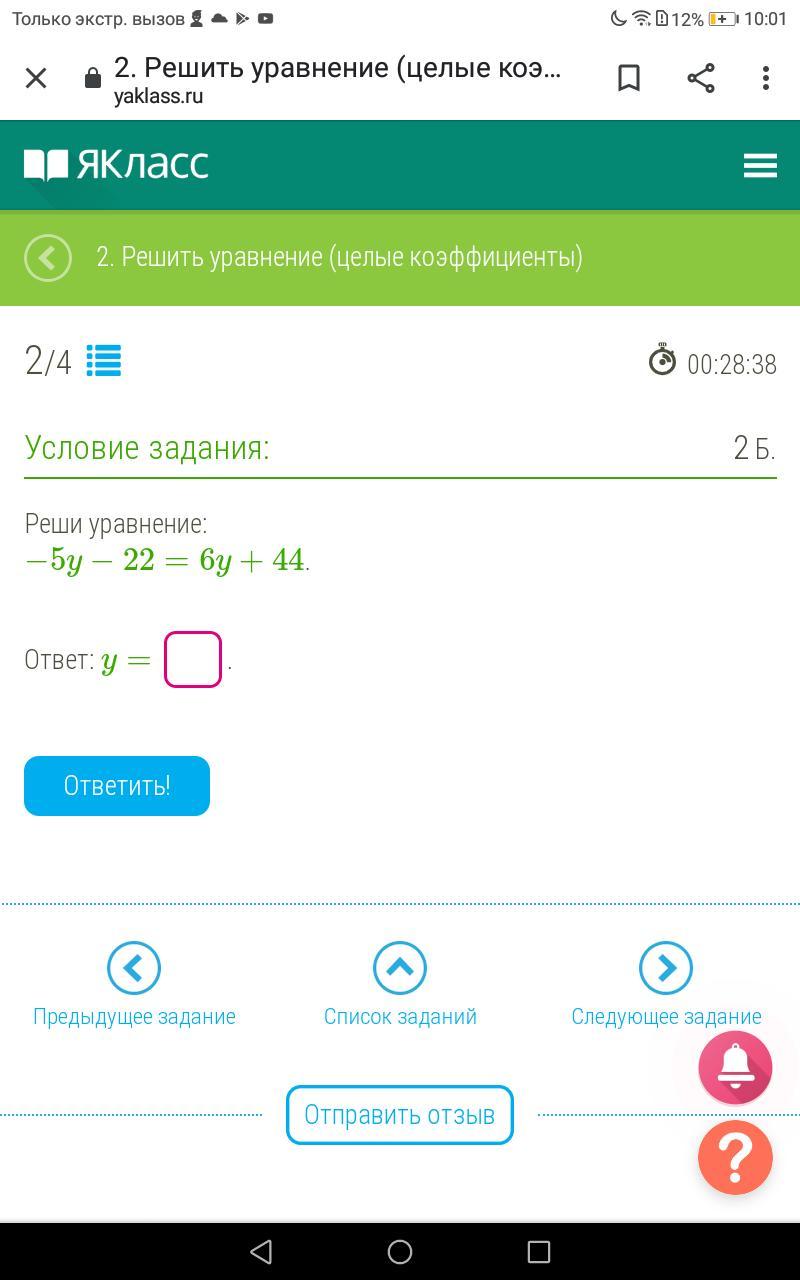The height and width of the screenshot is (1280, 800).
Task: Open the pink notifications bell
Action: (x=735, y=1067)
